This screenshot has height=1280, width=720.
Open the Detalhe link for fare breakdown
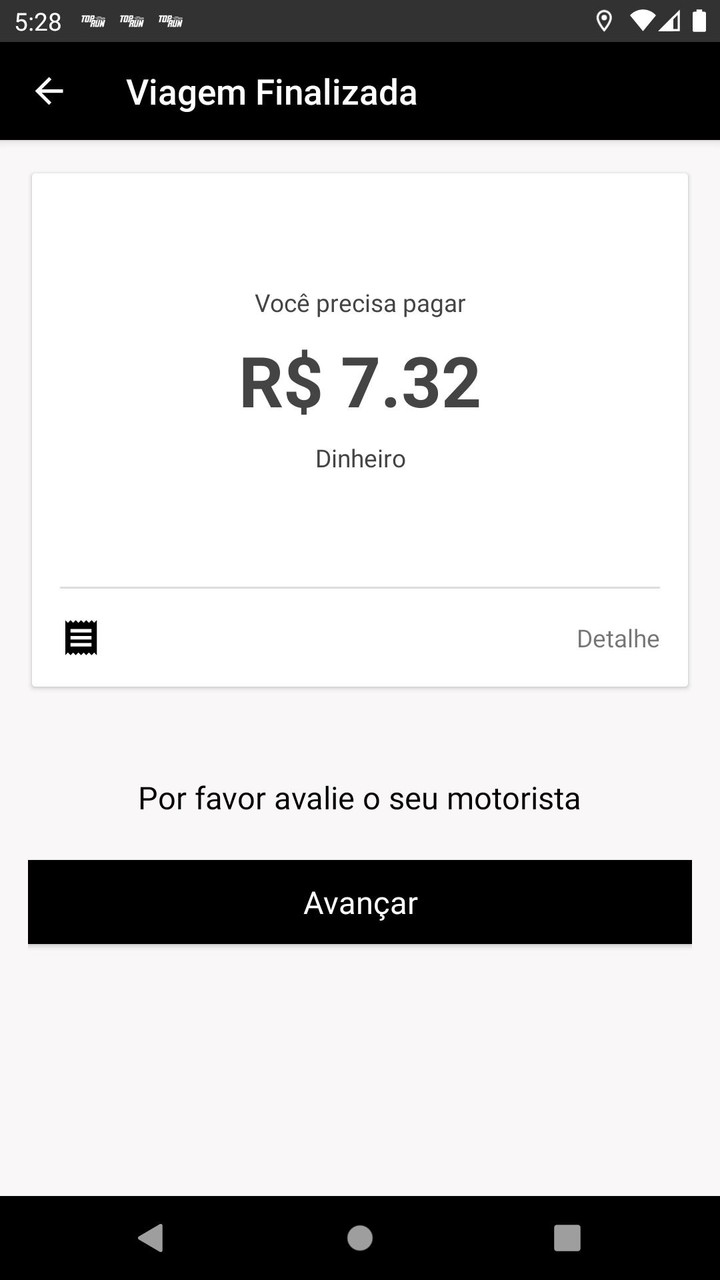pyautogui.click(x=617, y=638)
